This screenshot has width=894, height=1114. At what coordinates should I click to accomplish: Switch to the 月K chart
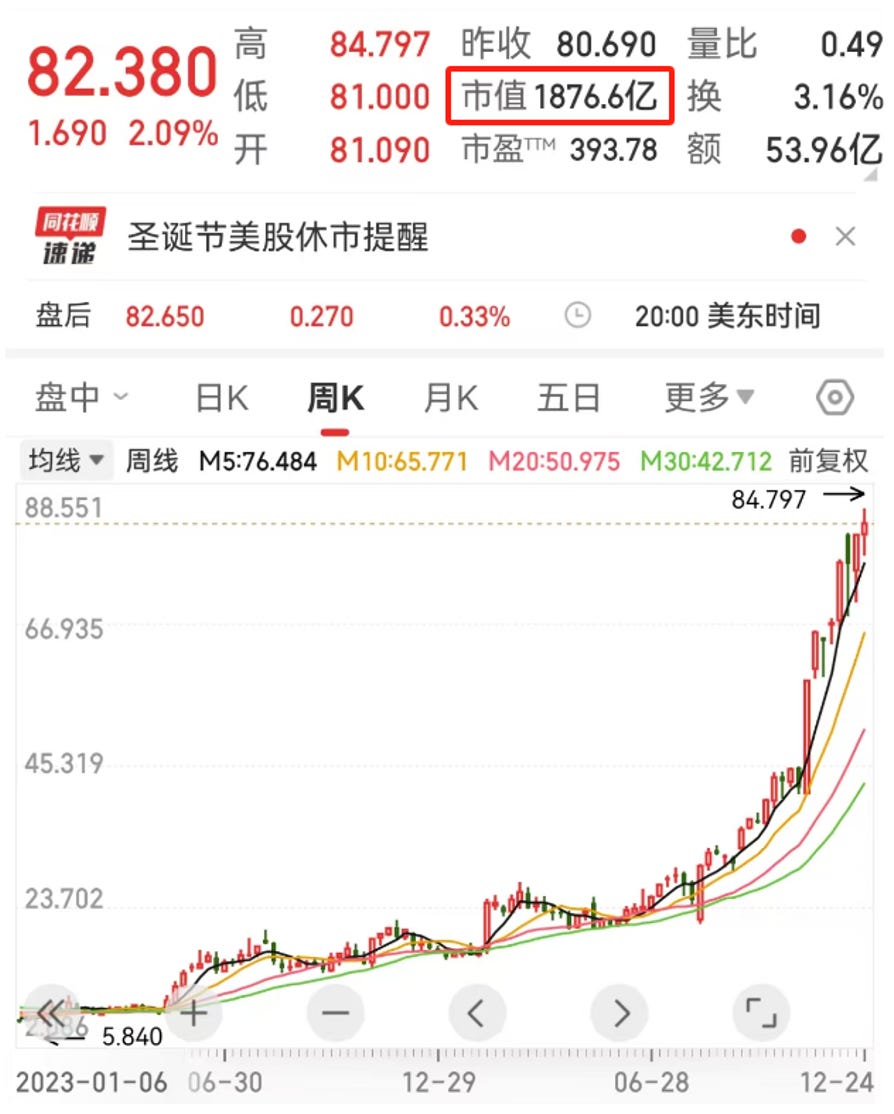pyautogui.click(x=450, y=398)
